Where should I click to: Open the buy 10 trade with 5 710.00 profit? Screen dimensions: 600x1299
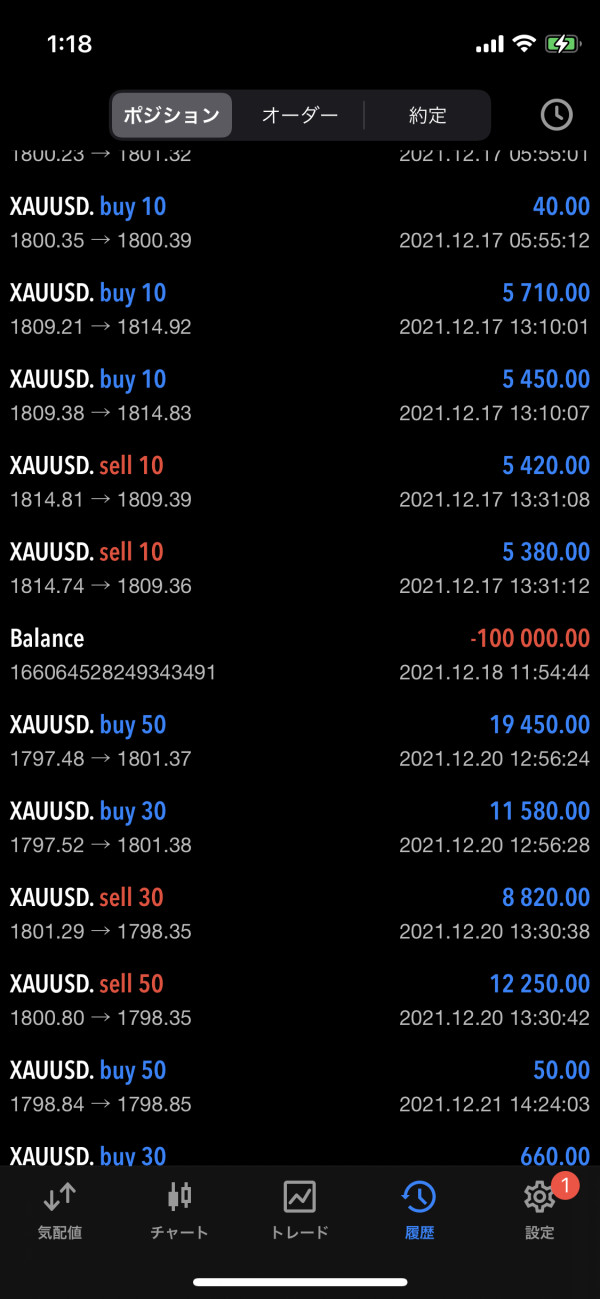300,309
